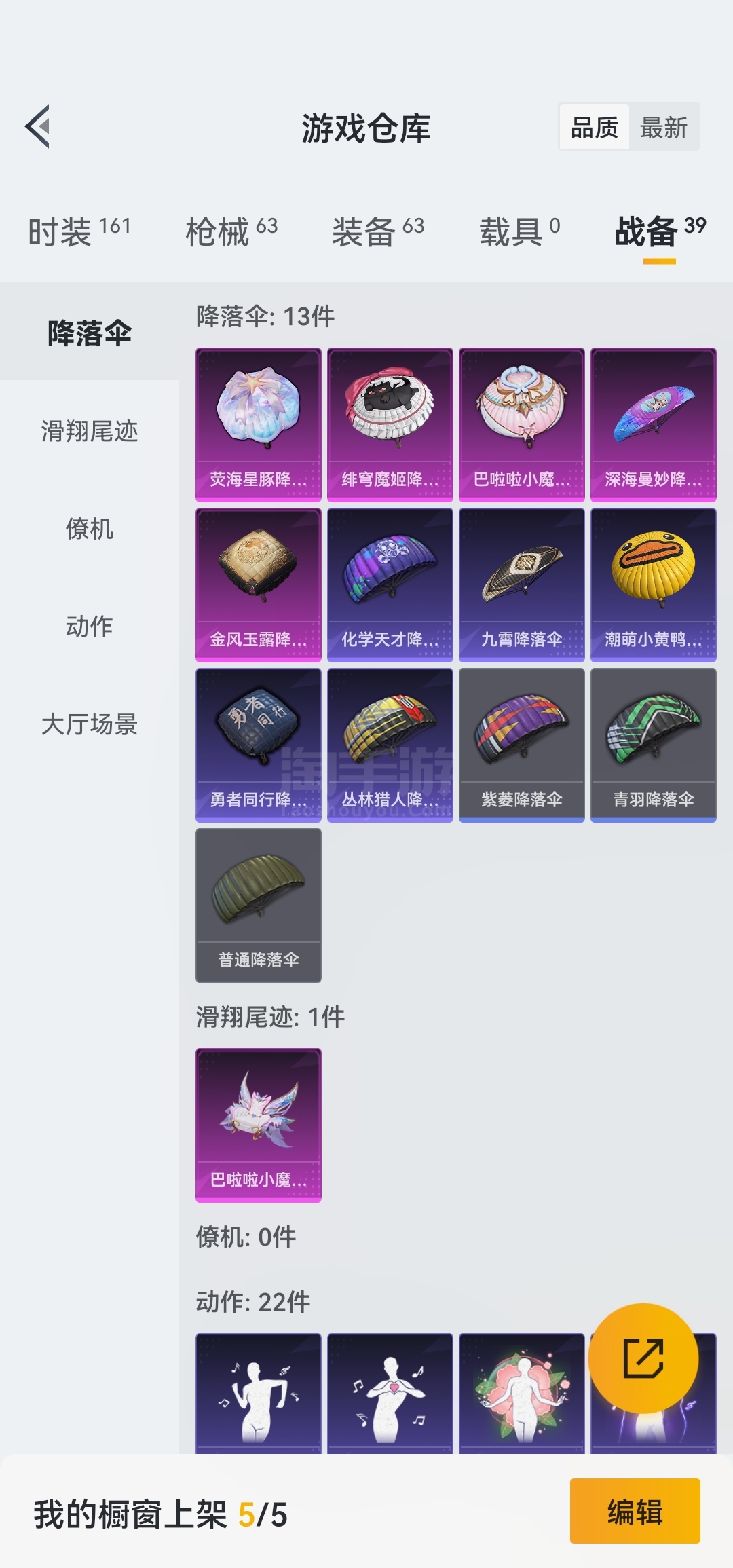Image resolution: width=733 pixels, height=1568 pixels.
Task: Switch to the 载具 tab
Action: (x=520, y=231)
